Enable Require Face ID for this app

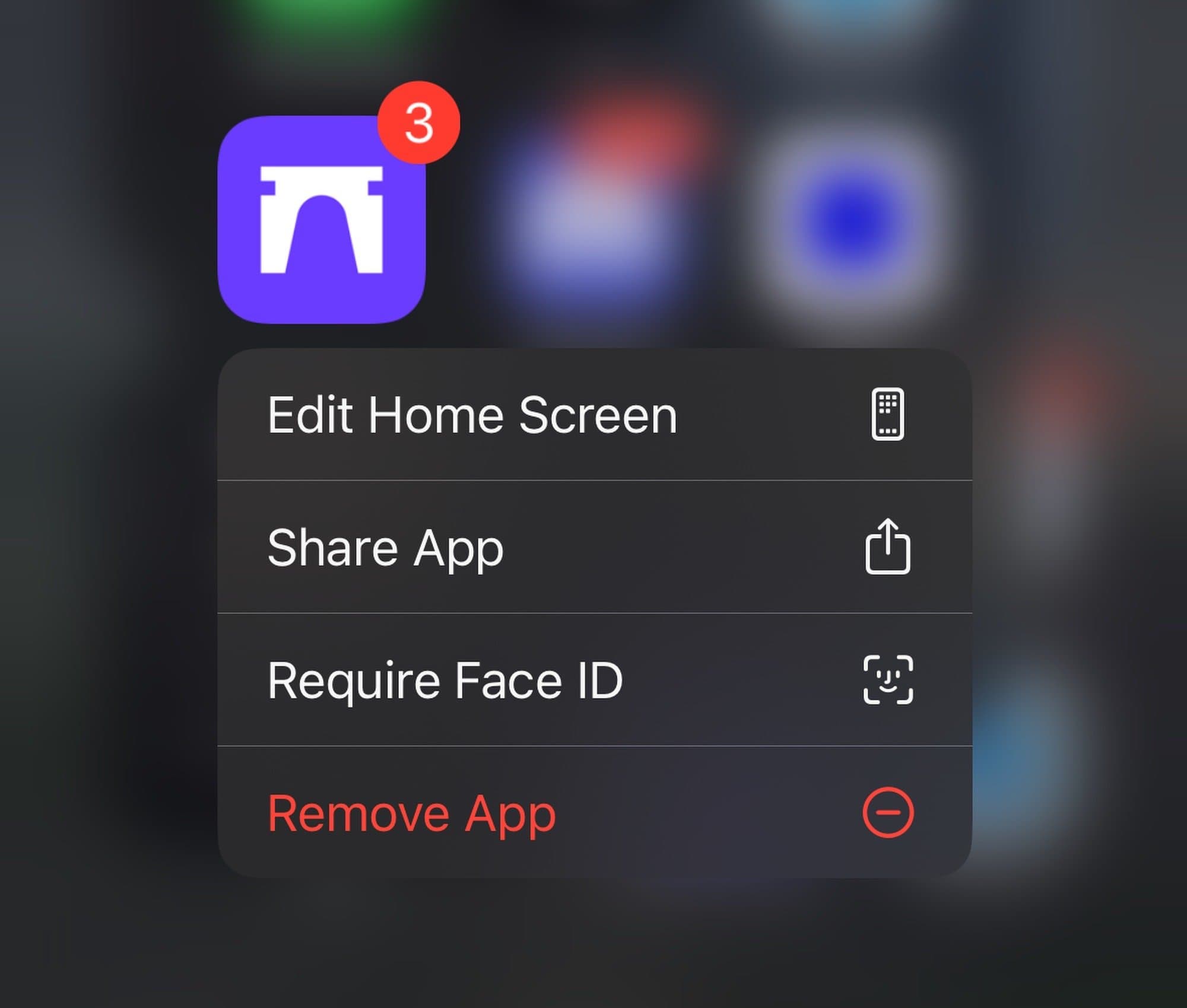593,680
